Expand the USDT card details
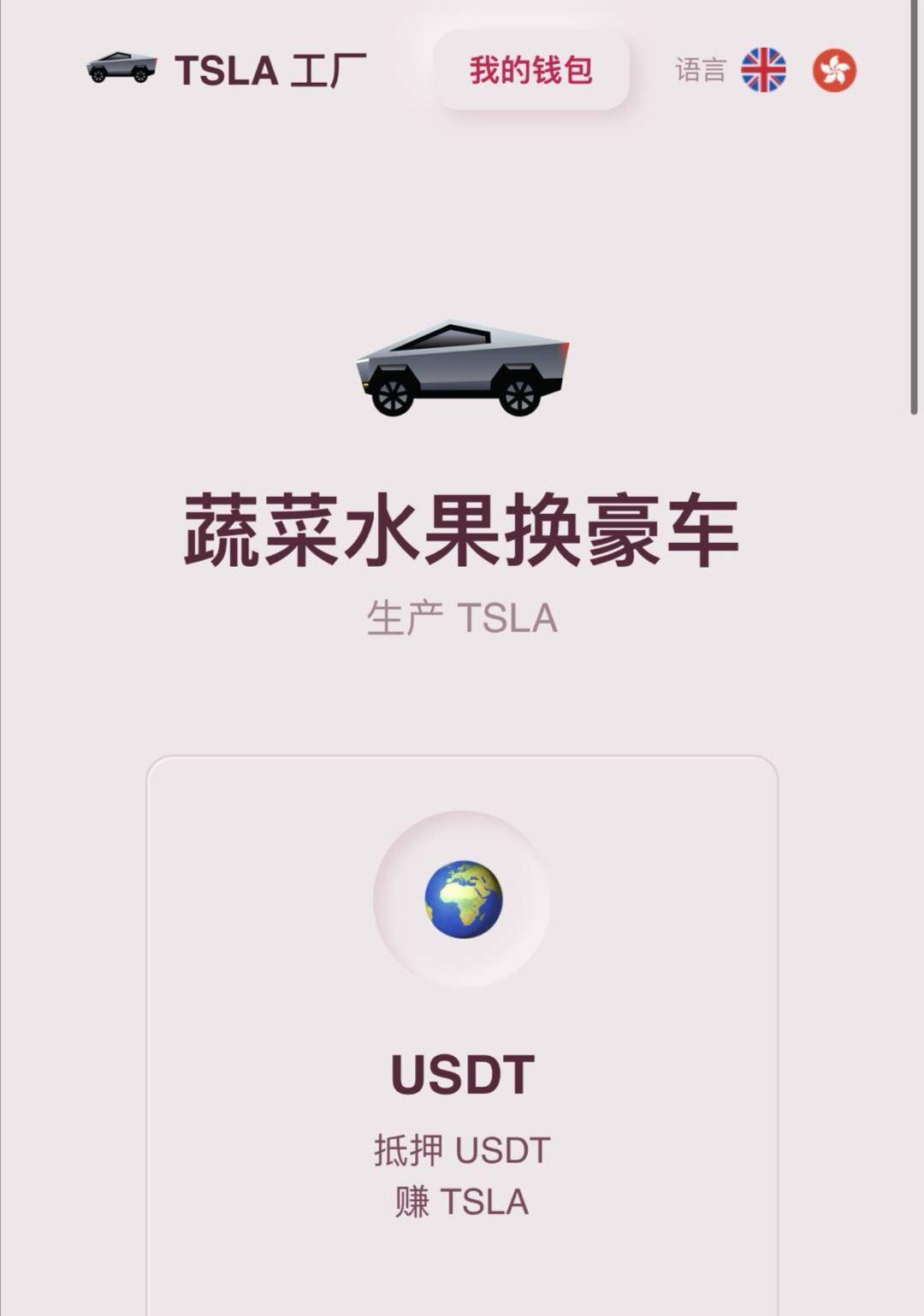 462,1026
